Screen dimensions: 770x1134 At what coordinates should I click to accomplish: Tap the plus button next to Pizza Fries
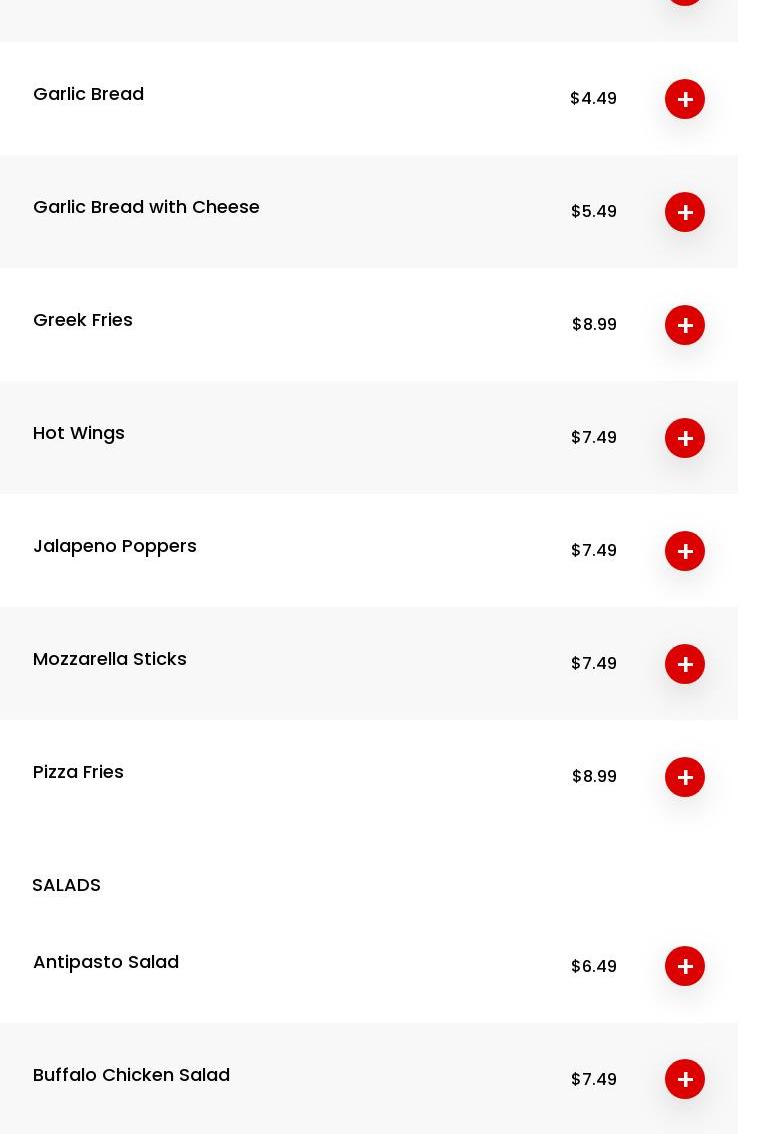click(685, 777)
